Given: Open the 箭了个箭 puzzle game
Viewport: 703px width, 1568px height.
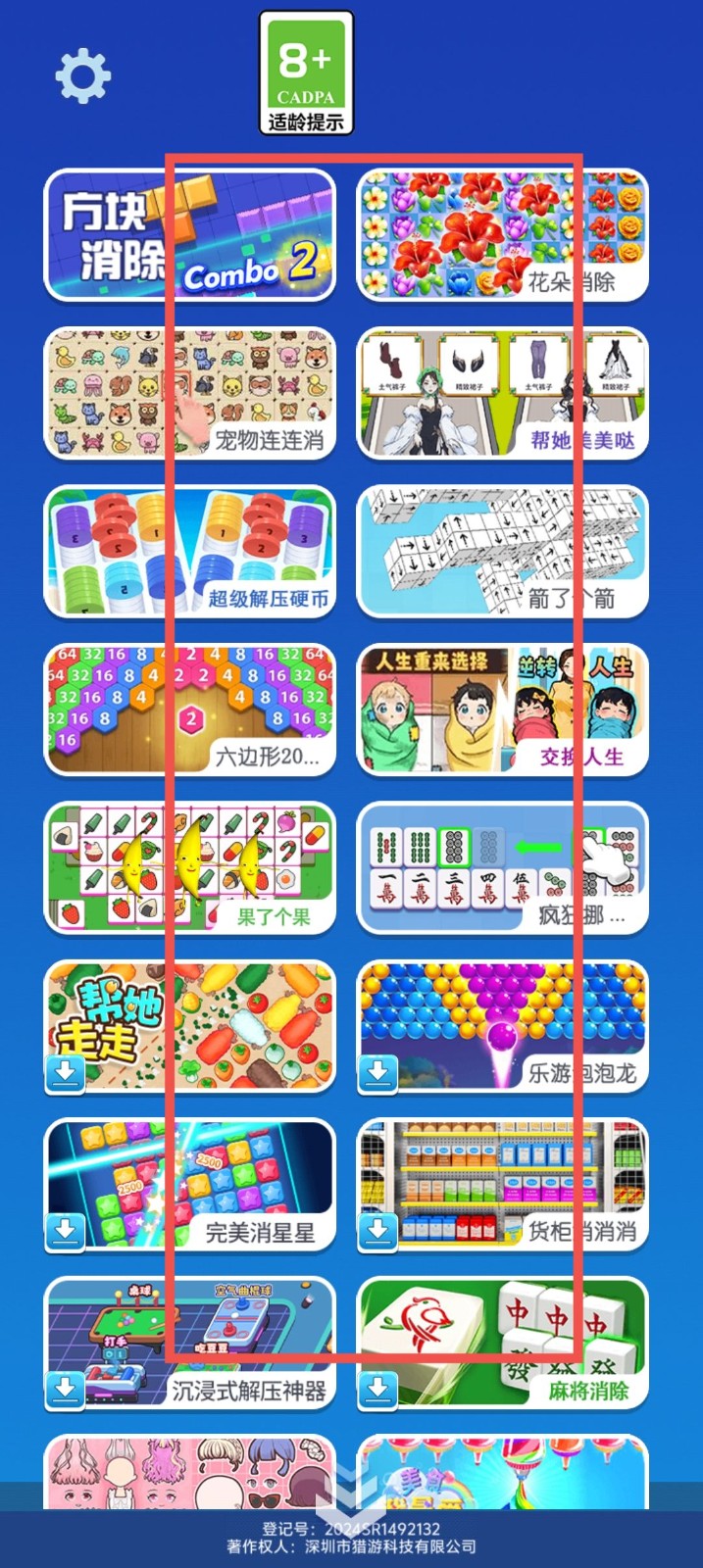Looking at the screenshot, I should [x=502, y=552].
